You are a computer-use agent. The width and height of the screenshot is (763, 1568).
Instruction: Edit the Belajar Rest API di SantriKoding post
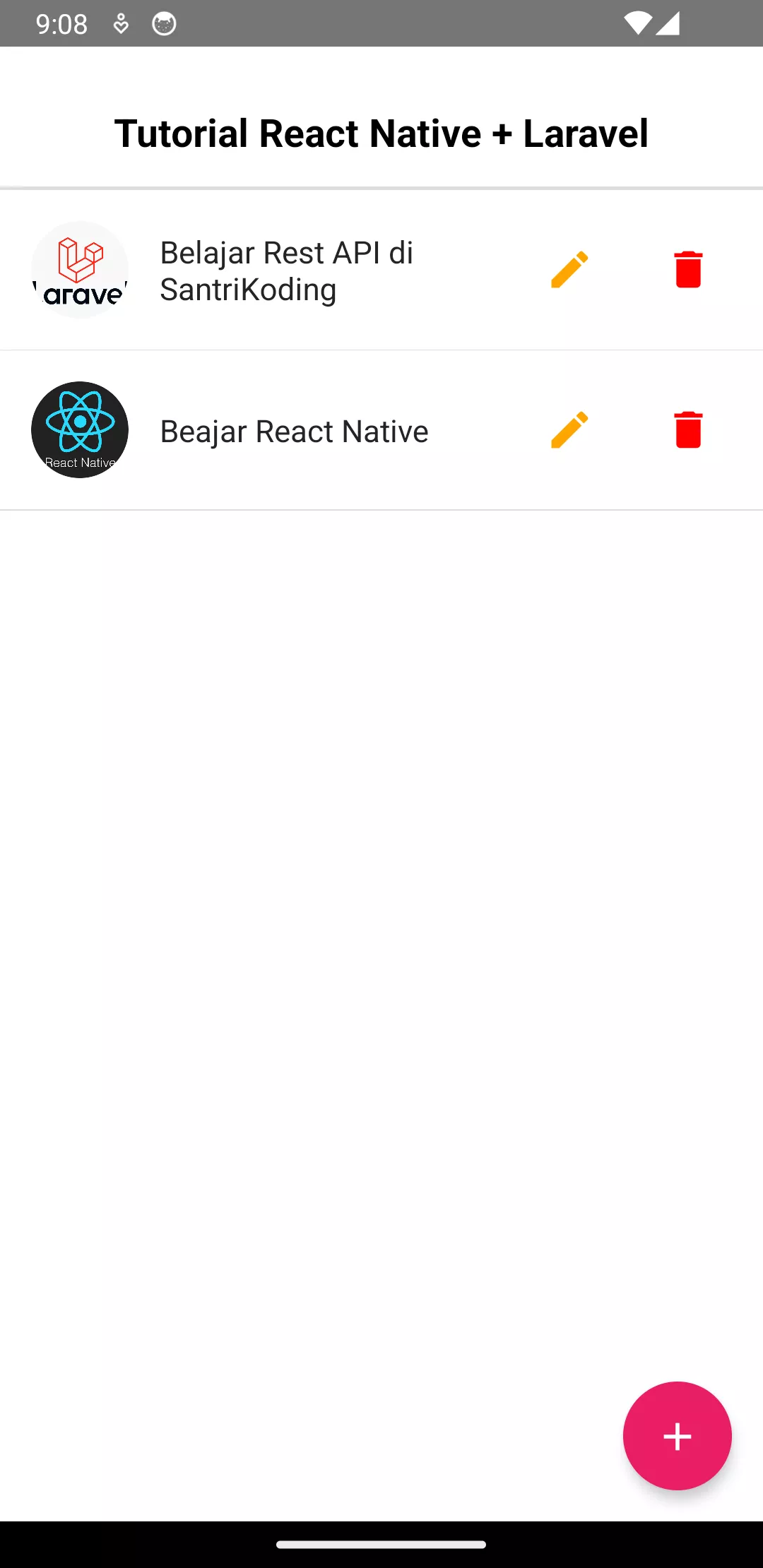click(x=569, y=270)
